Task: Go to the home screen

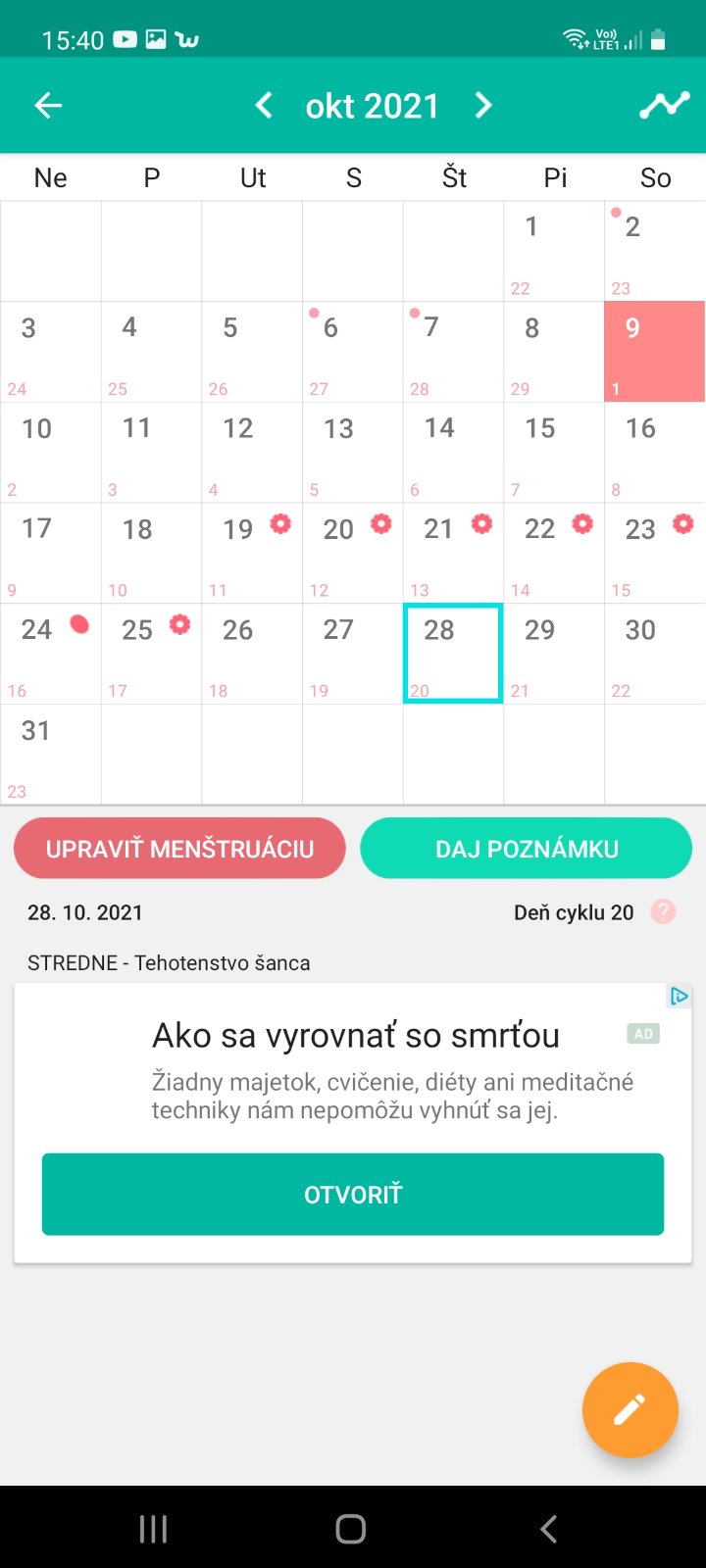Action: coord(351,1529)
